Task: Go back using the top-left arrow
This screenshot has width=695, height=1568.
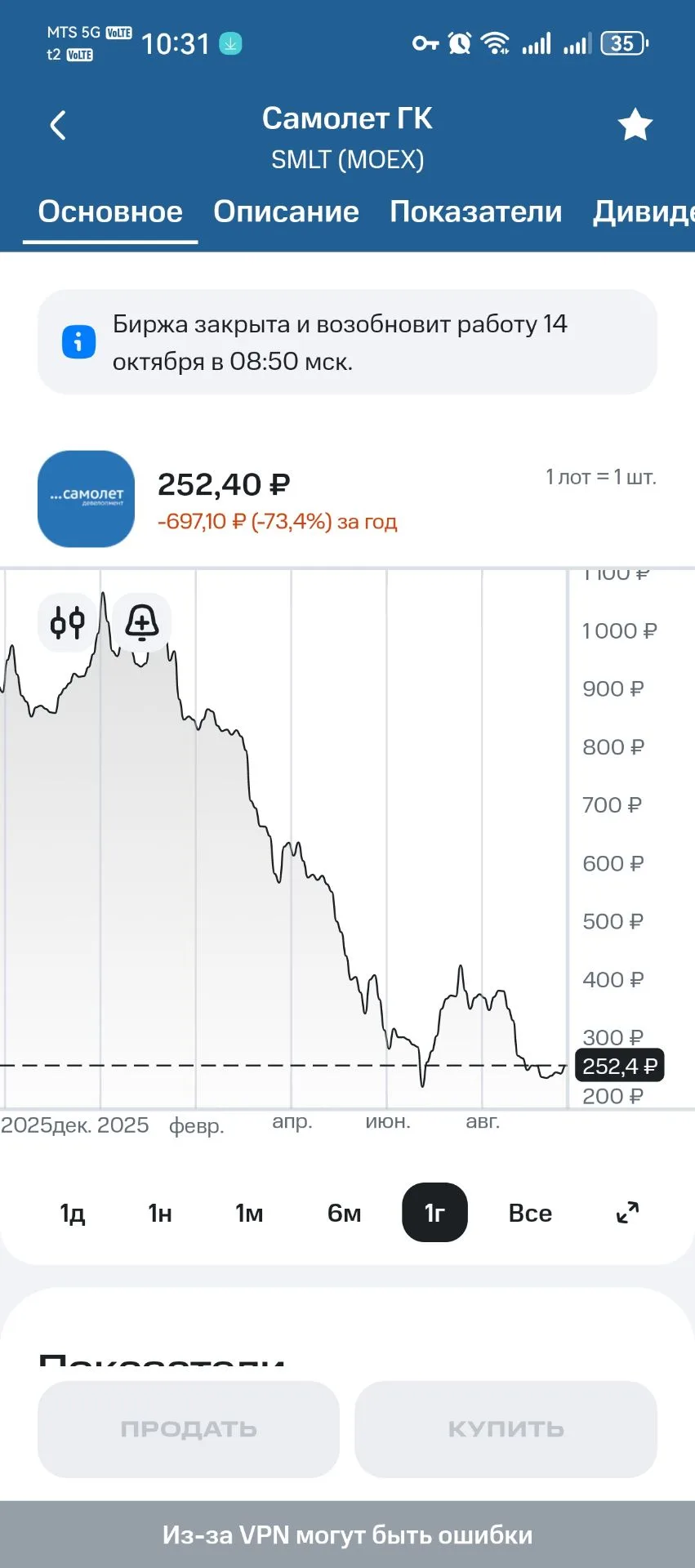Action: (58, 125)
